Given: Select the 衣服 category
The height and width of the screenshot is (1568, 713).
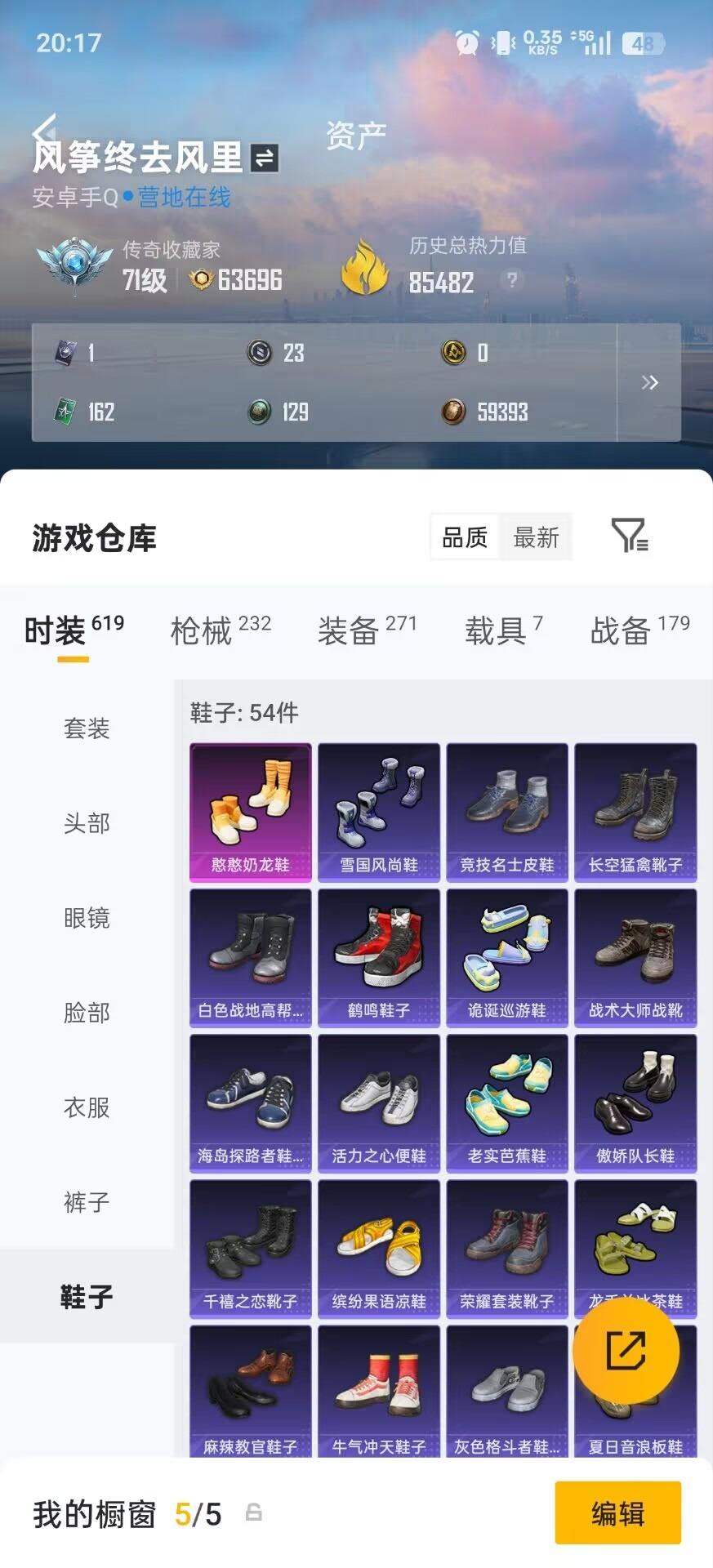Looking at the screenshot, I should coord(87,1107).
